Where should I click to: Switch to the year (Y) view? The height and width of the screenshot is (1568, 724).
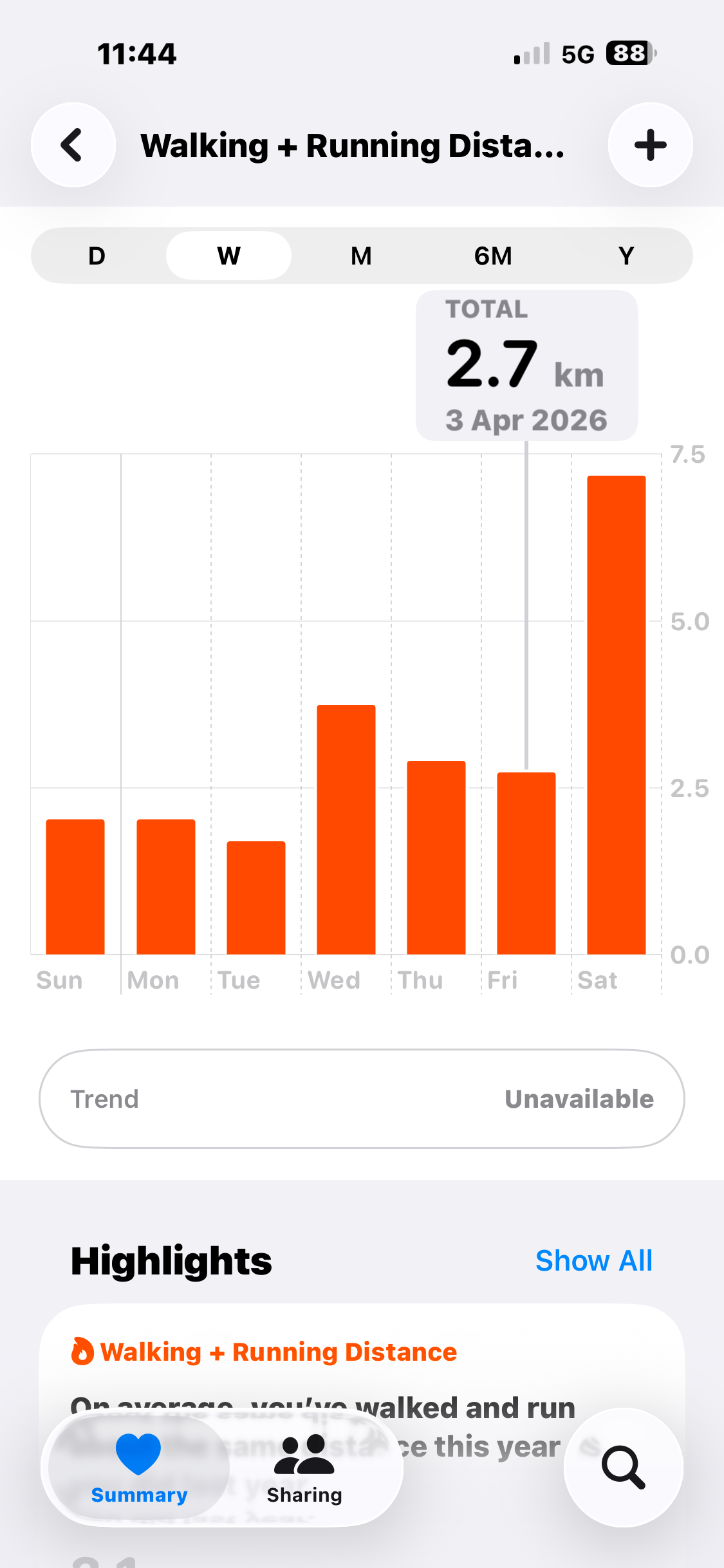[626, 256]
